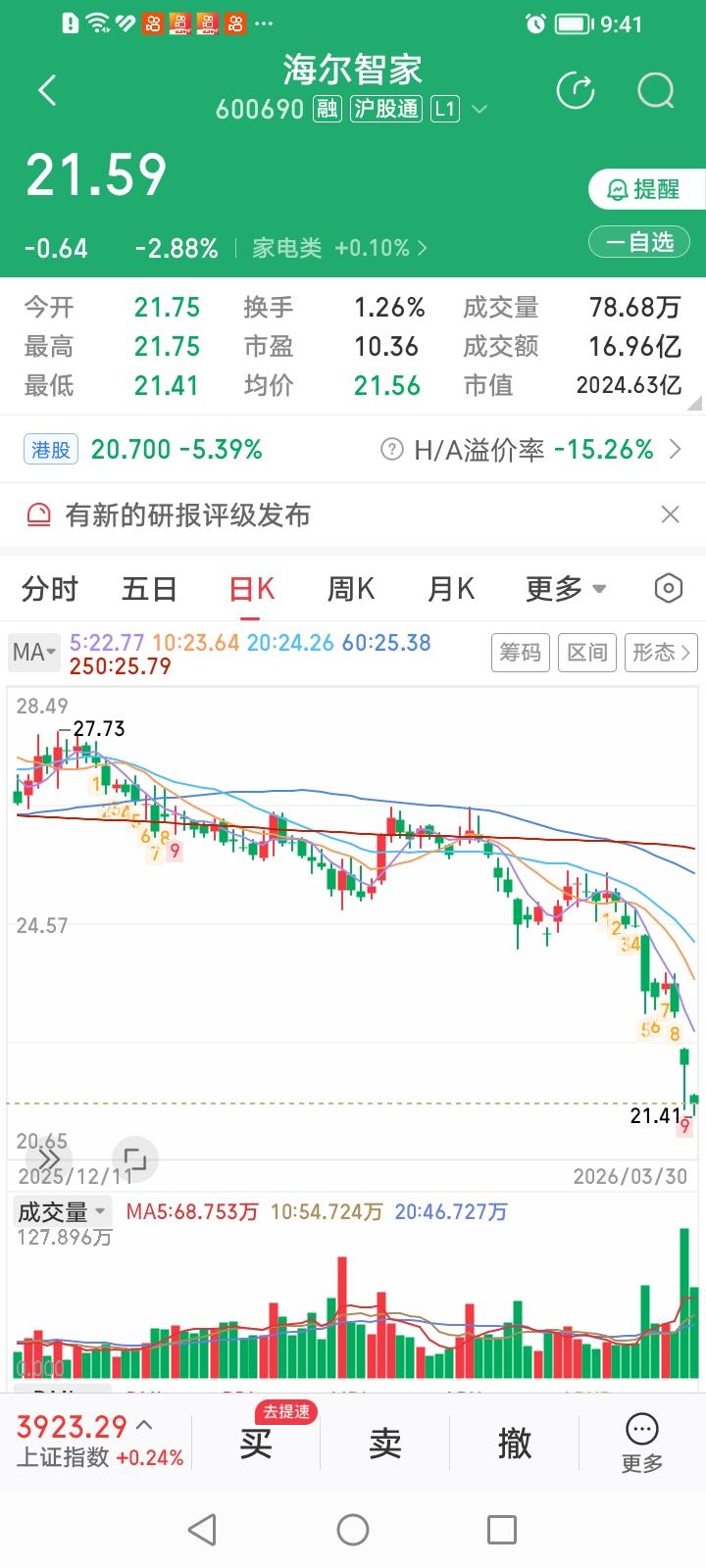706x1568 pixels.
Task: Tap the refresh icon in the header
Action: 577,89
